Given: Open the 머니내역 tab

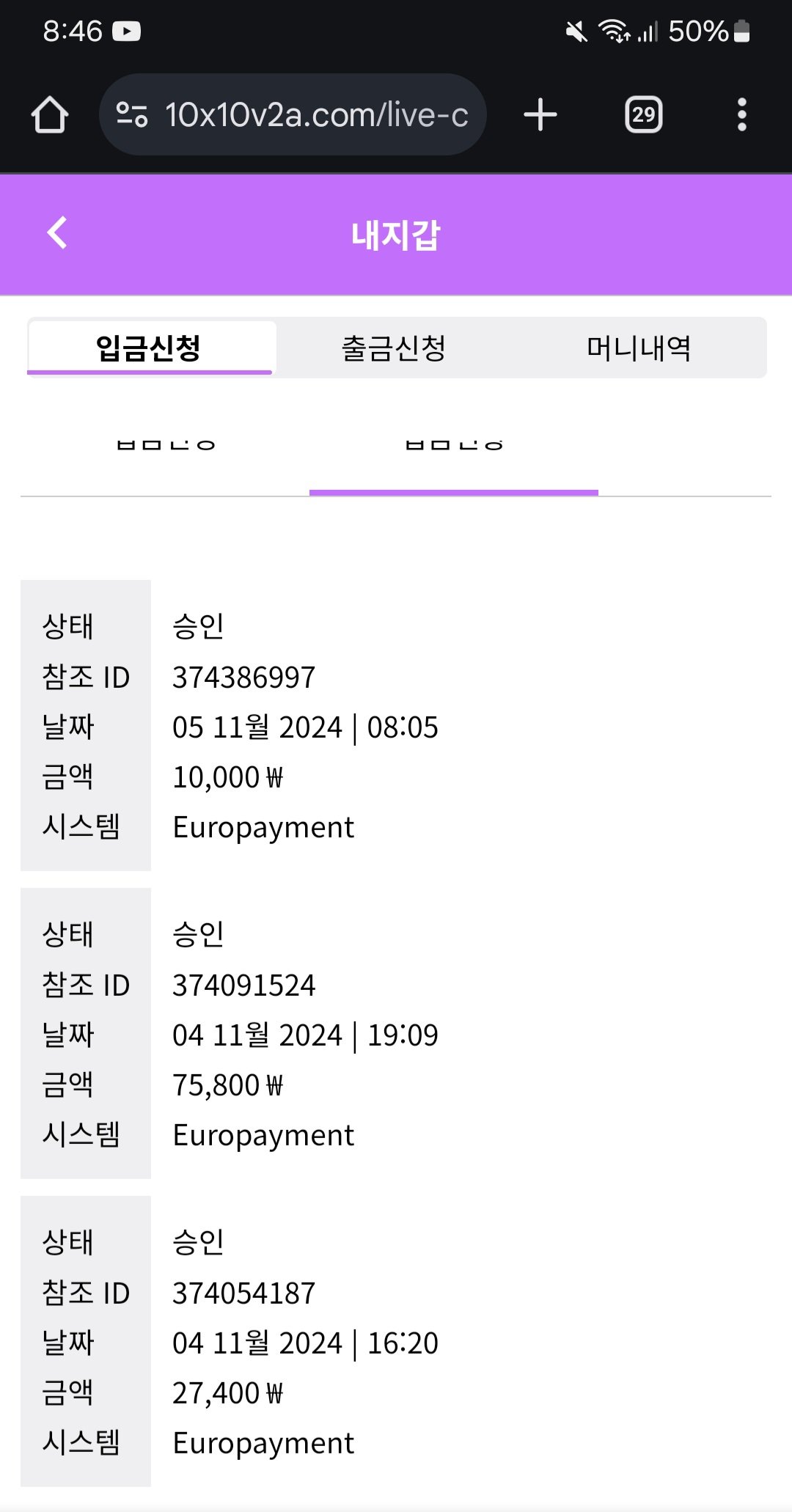Looking at the screenshot, I should pyautogui.click(x=639, y=348).
